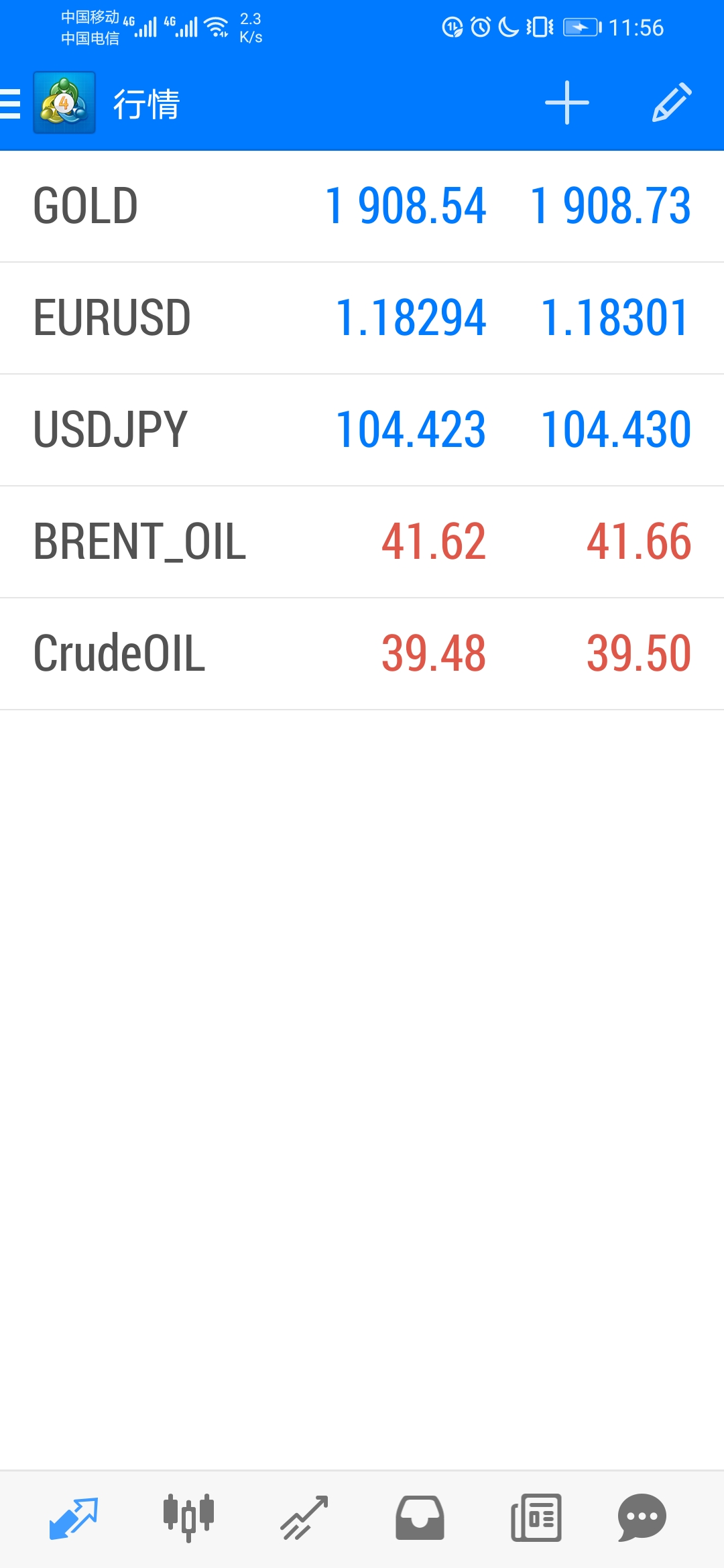The height and width of the screenshot is (1568, 724).
Task: Open the hamburger drawer menu
Action: (10, 104)
